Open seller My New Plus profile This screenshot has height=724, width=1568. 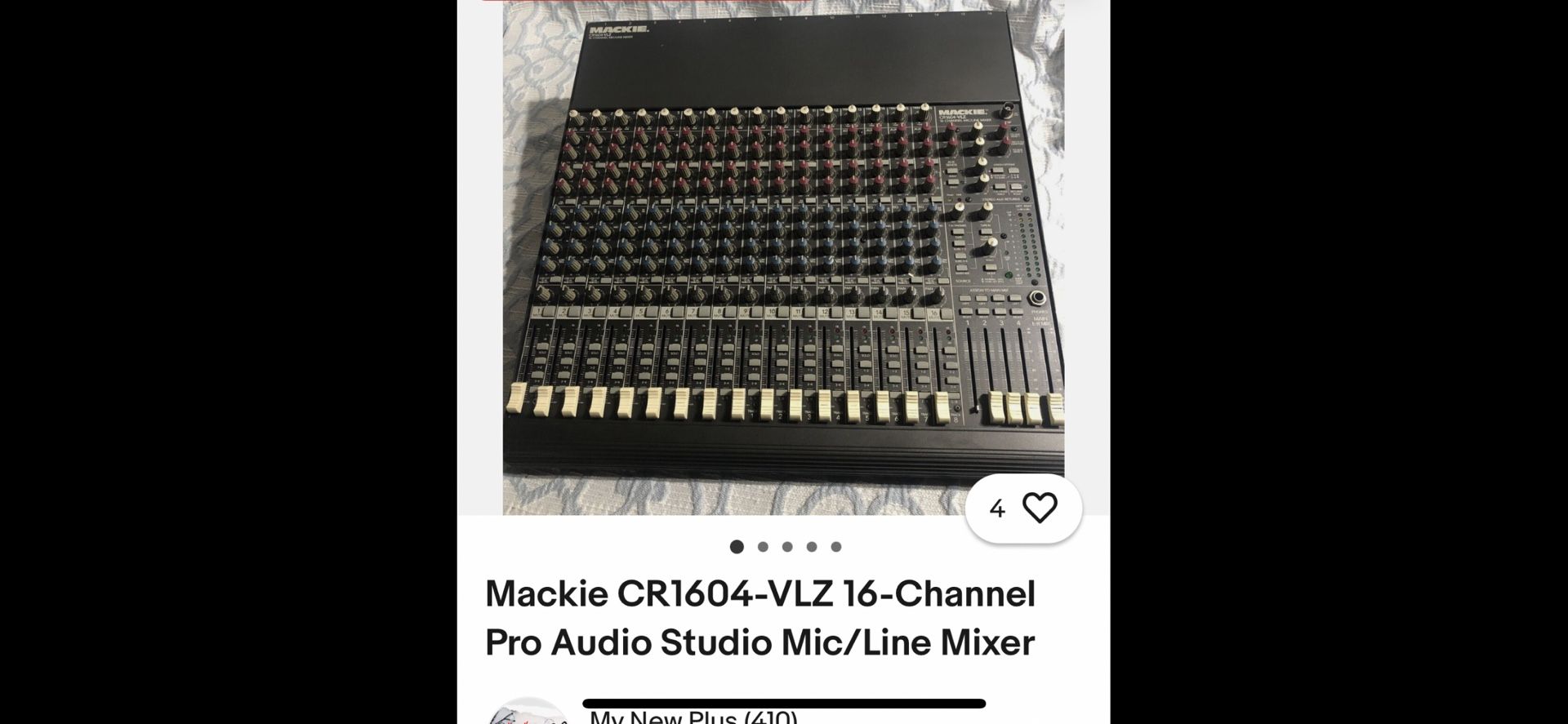click(x=693, y=717)
